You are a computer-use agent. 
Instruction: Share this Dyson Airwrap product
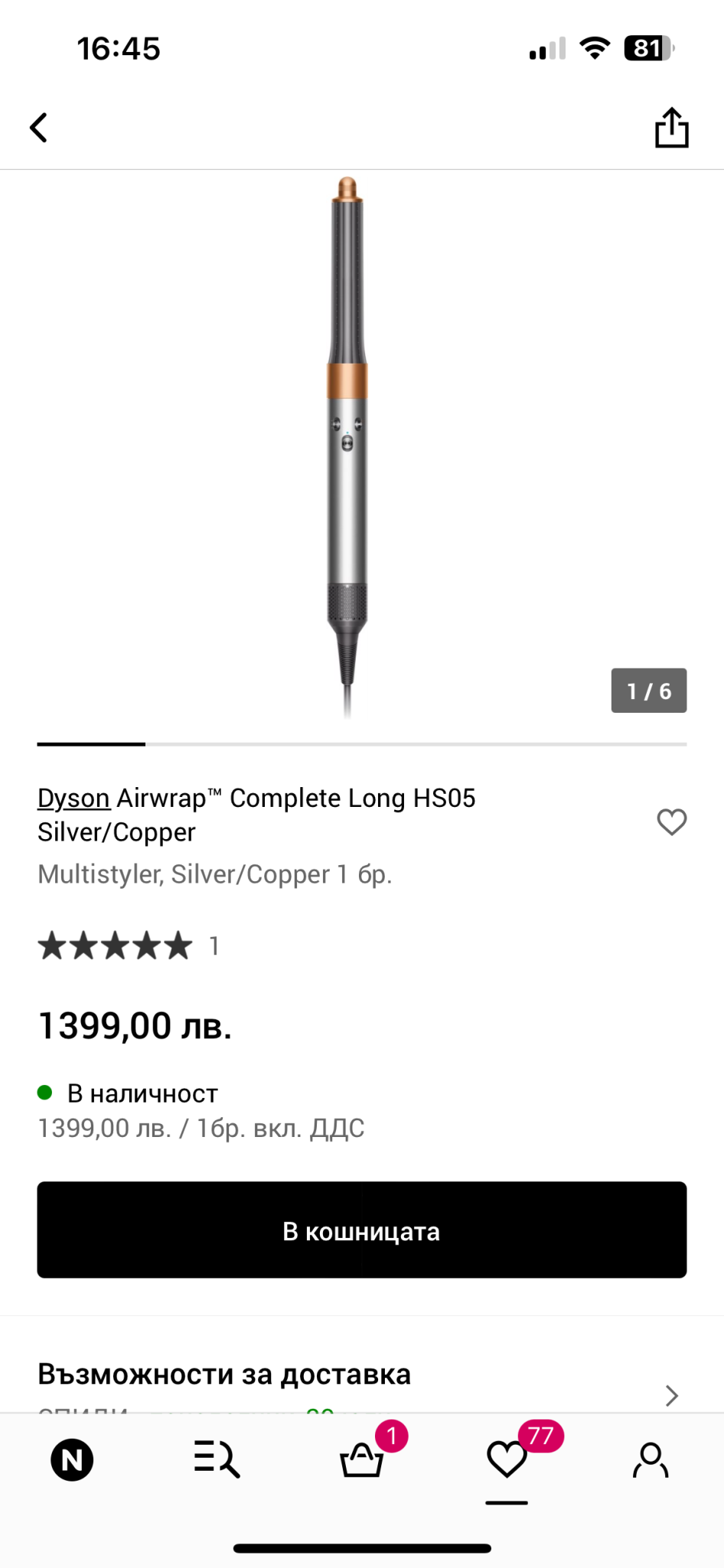(x=671, y=127)
